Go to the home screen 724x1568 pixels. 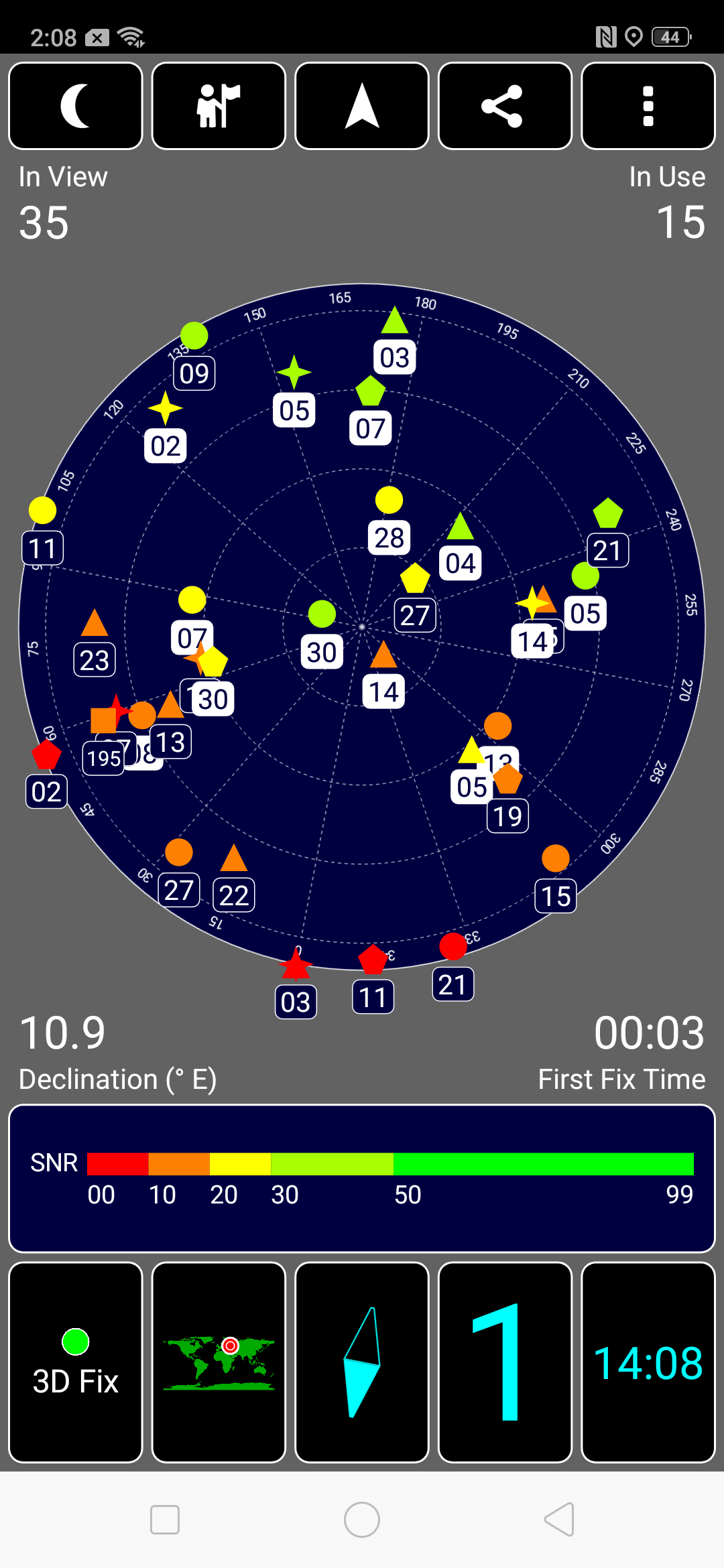click(x=362, y=1519)
